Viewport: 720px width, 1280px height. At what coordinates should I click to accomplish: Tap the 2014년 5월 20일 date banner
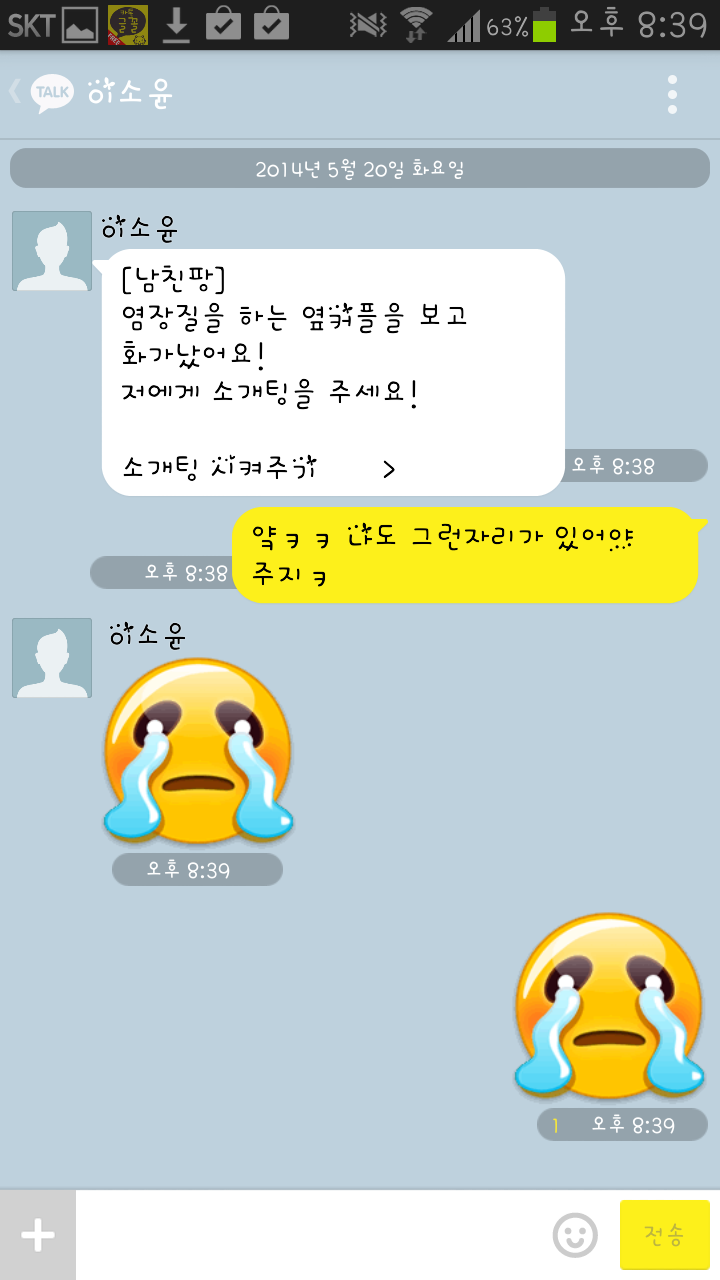click(x=360, y=167)
